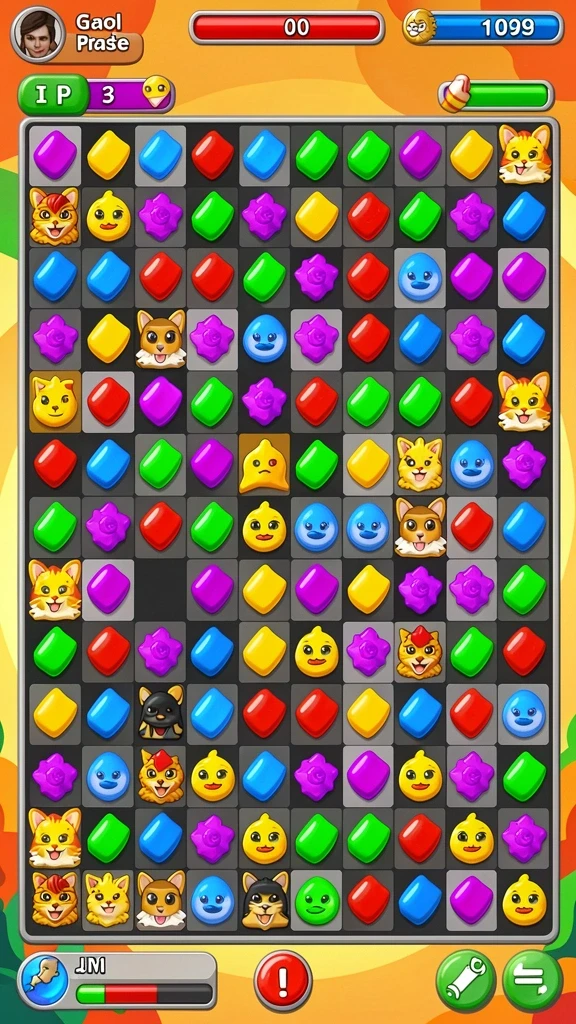Open the player avatar profile

click(x=38, y=35)
